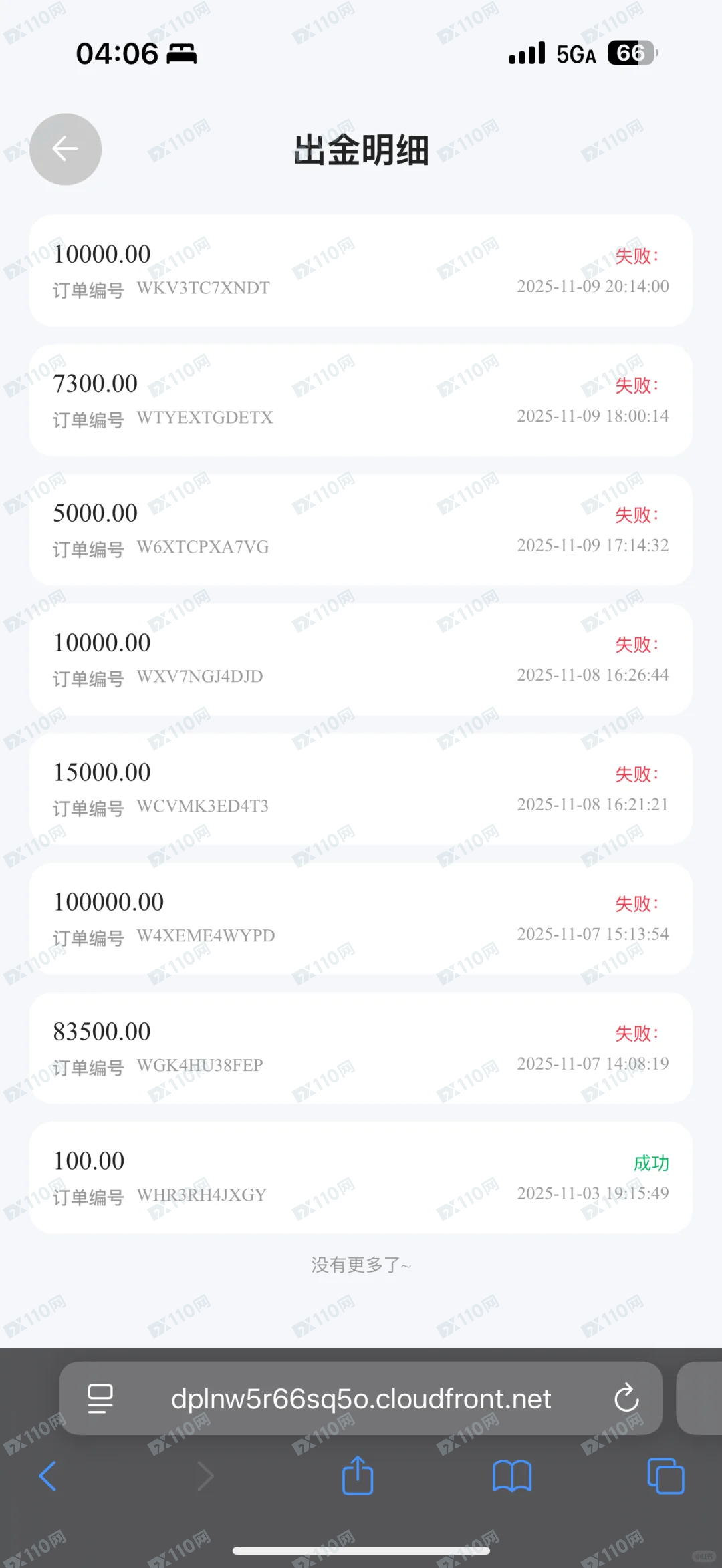Open the page settings menu in address bar
The image size is (722, 1568).
point(100,1398)
